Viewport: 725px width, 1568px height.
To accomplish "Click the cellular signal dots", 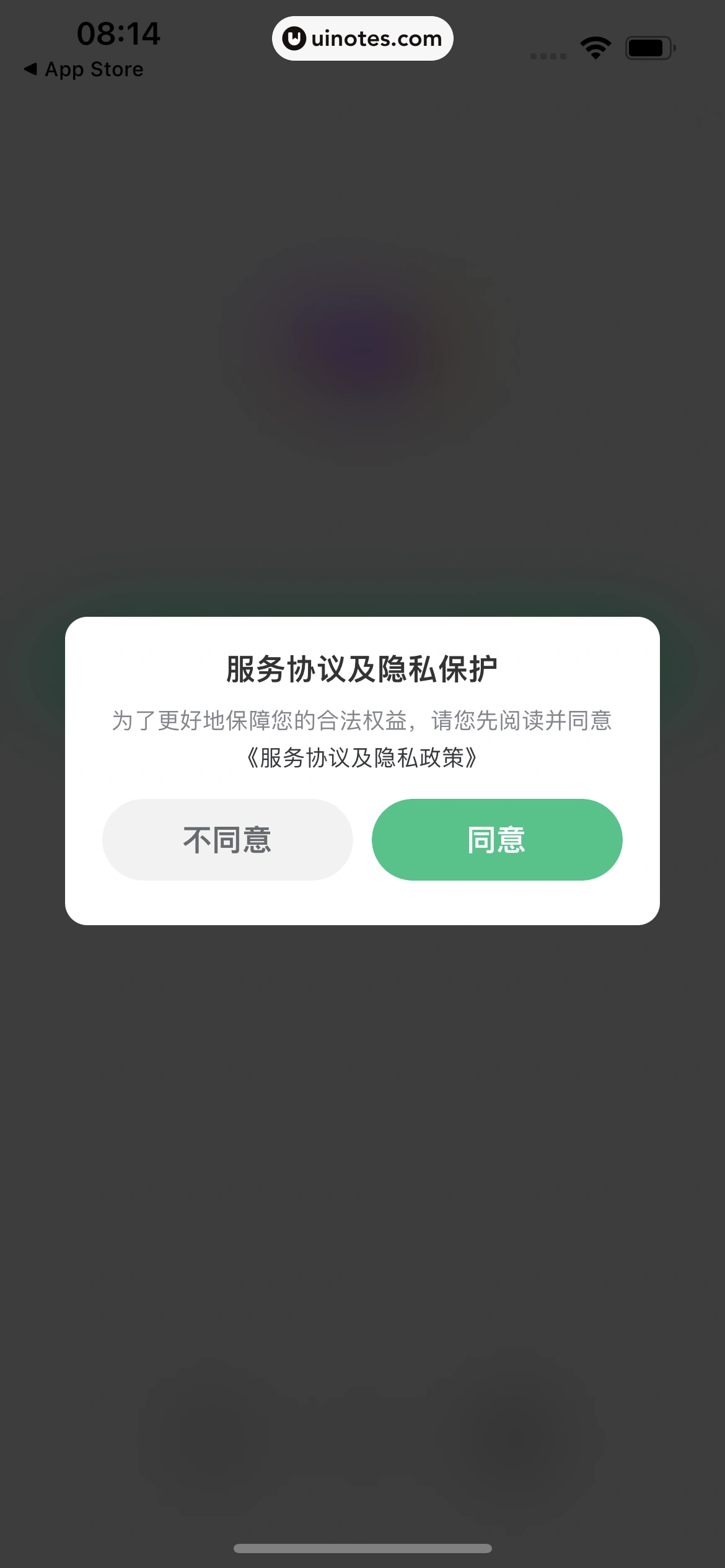I will pos(548,54).
